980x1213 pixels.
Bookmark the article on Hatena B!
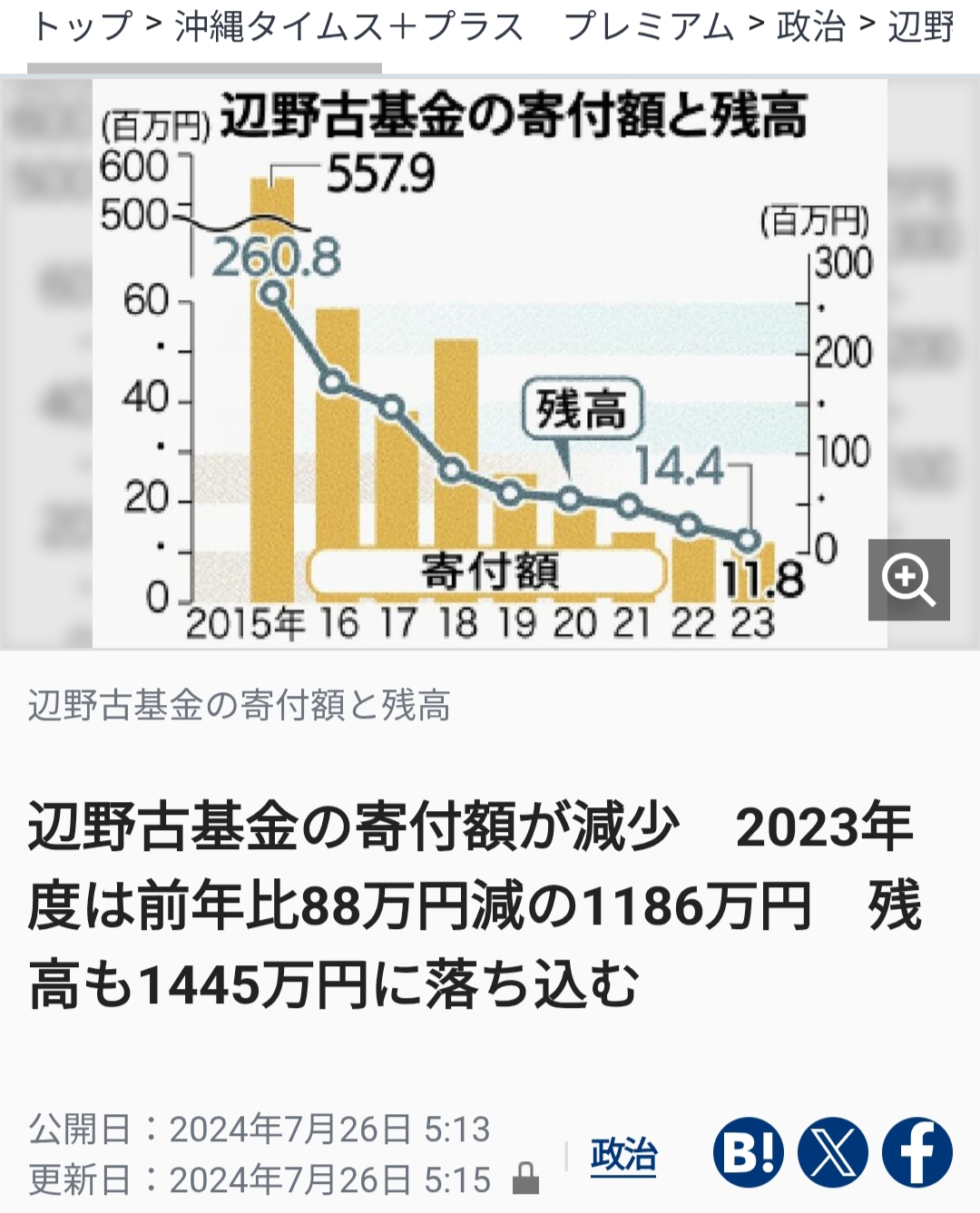(x=749, y=1152)
